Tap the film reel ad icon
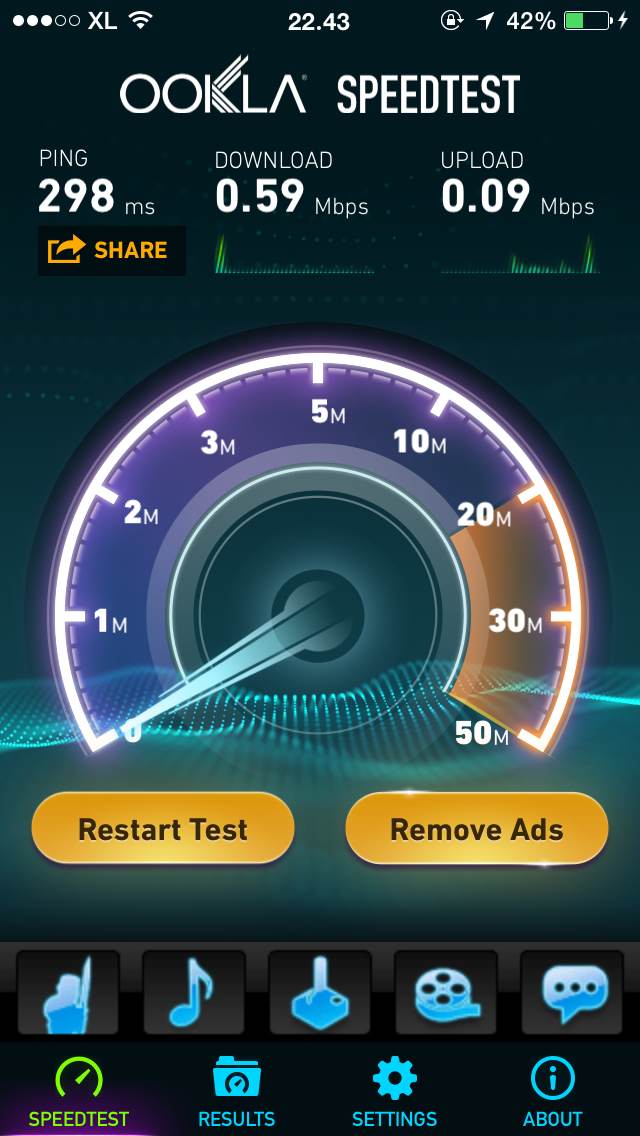 446,992
